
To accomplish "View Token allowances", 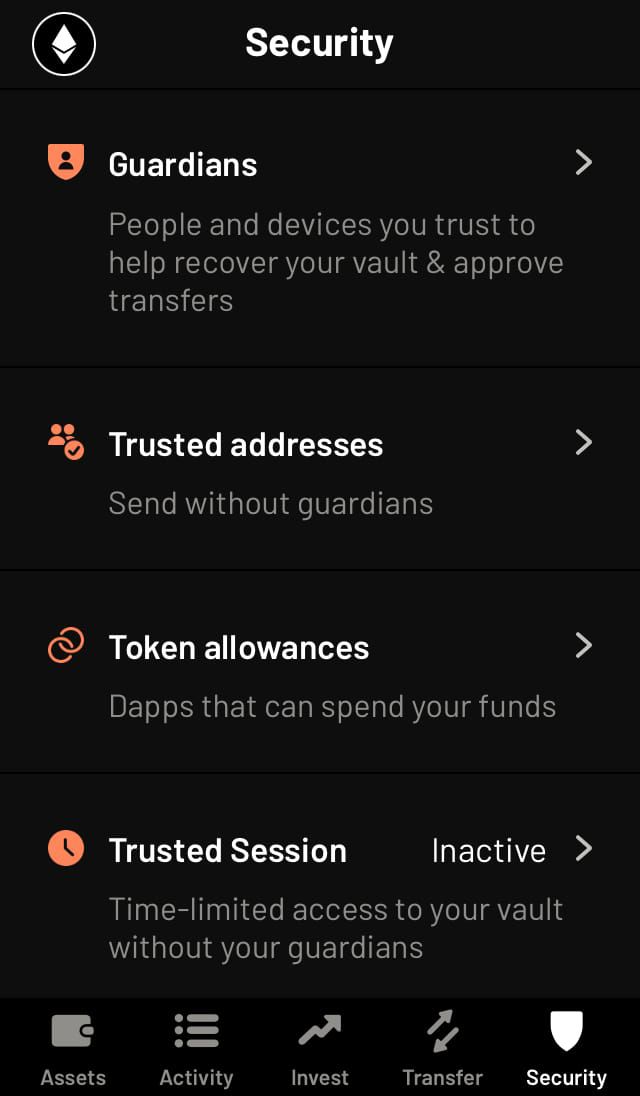I will pyautogui.click(x=320, y=672).
